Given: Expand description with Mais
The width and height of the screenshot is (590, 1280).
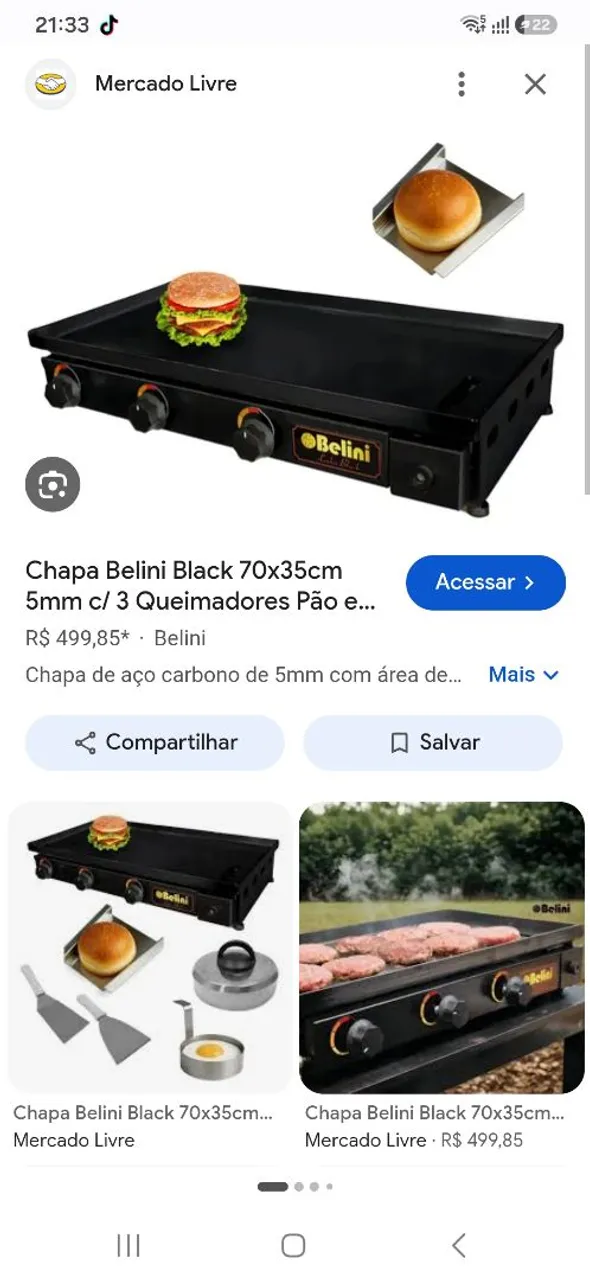Looking at the screenshot, I should 523,675.
